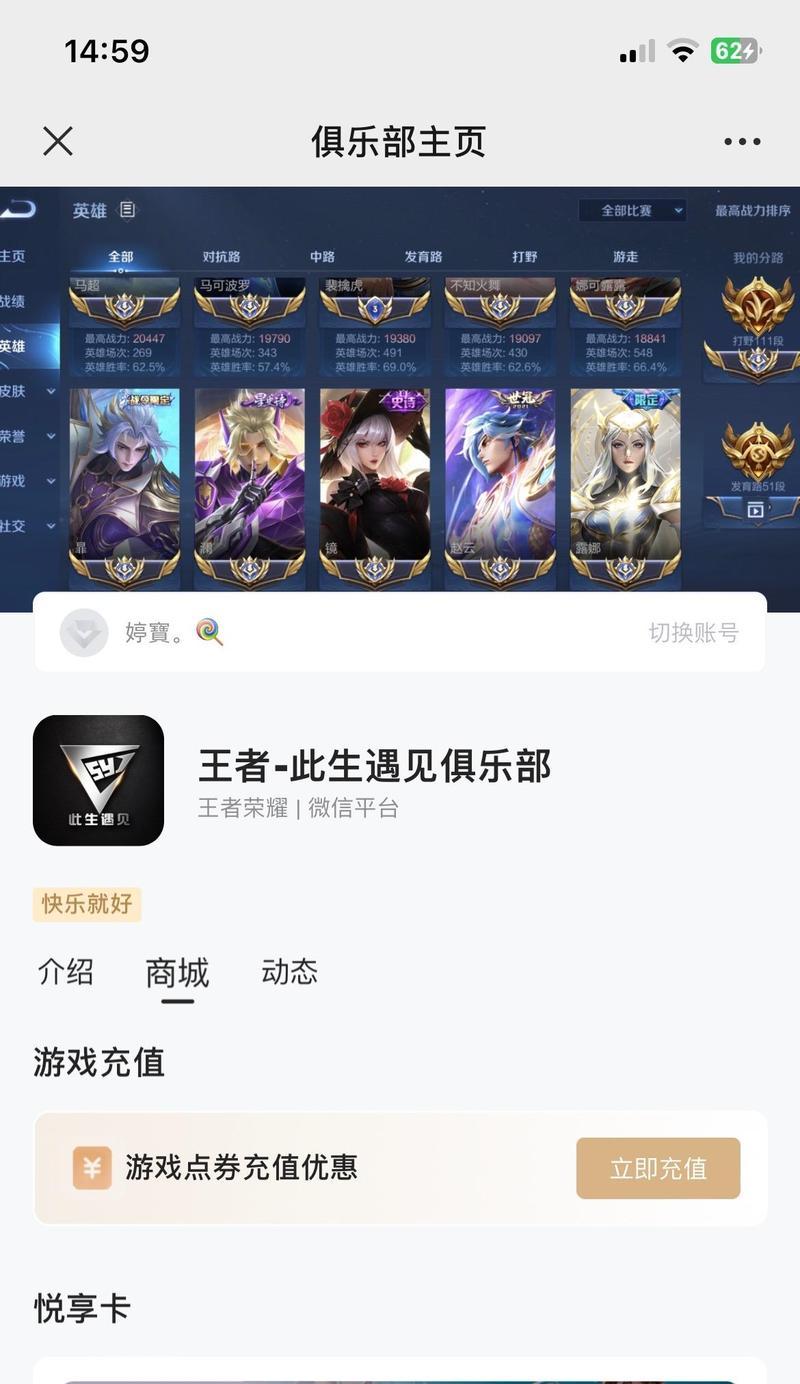Open the 动态 tab
Viewport: 800px width, 1384px height.
[x=289, y=972]
